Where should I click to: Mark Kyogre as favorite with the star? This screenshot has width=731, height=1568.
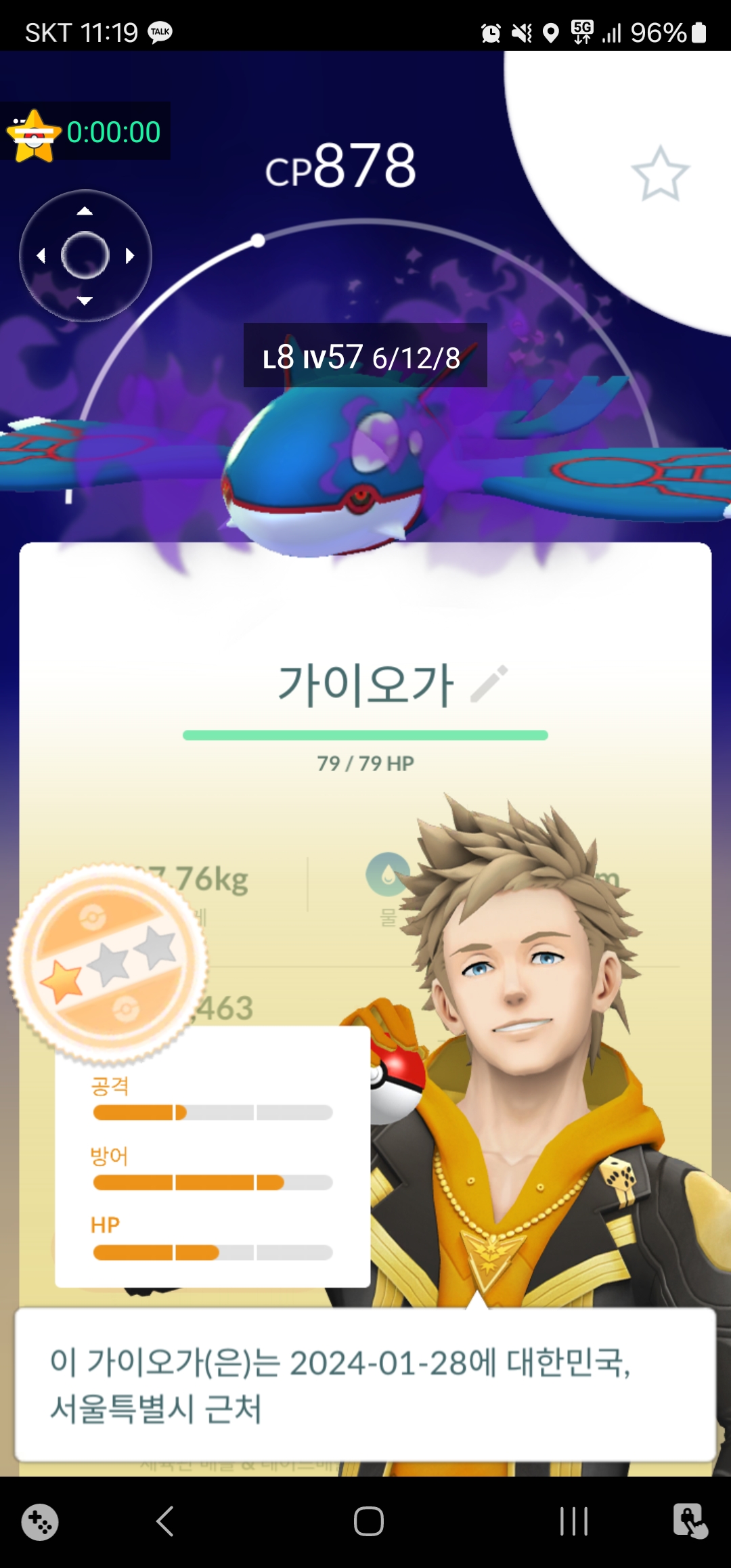[x=660, y=174]
